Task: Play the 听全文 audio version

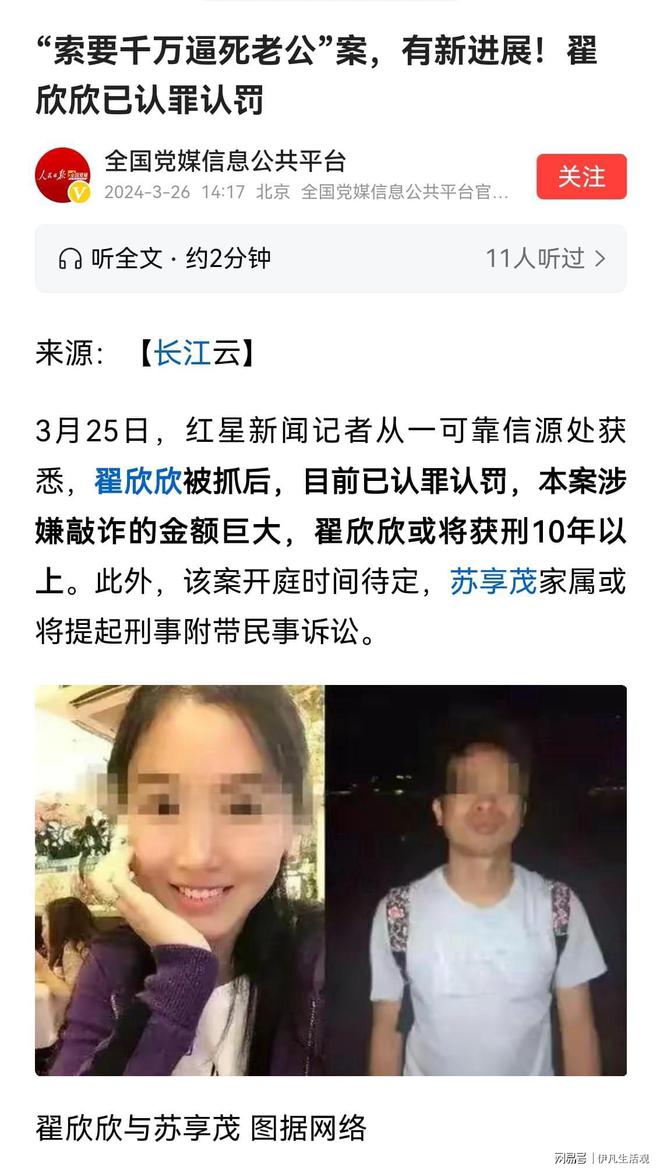Action: (x=164, y=259)
